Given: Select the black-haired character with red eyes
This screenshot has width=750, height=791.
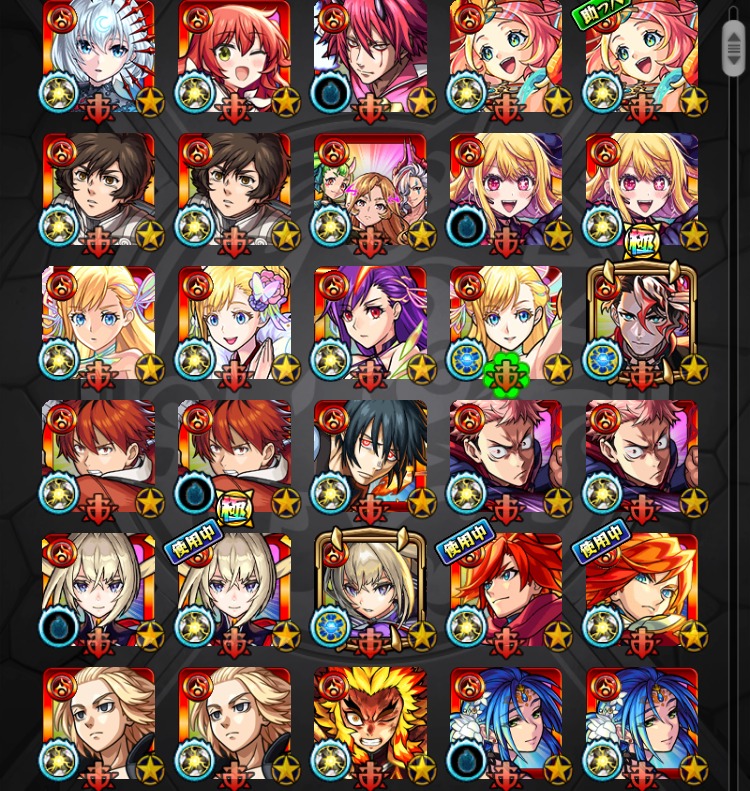Looking at the screenshot, I should [x=370, y=456].
